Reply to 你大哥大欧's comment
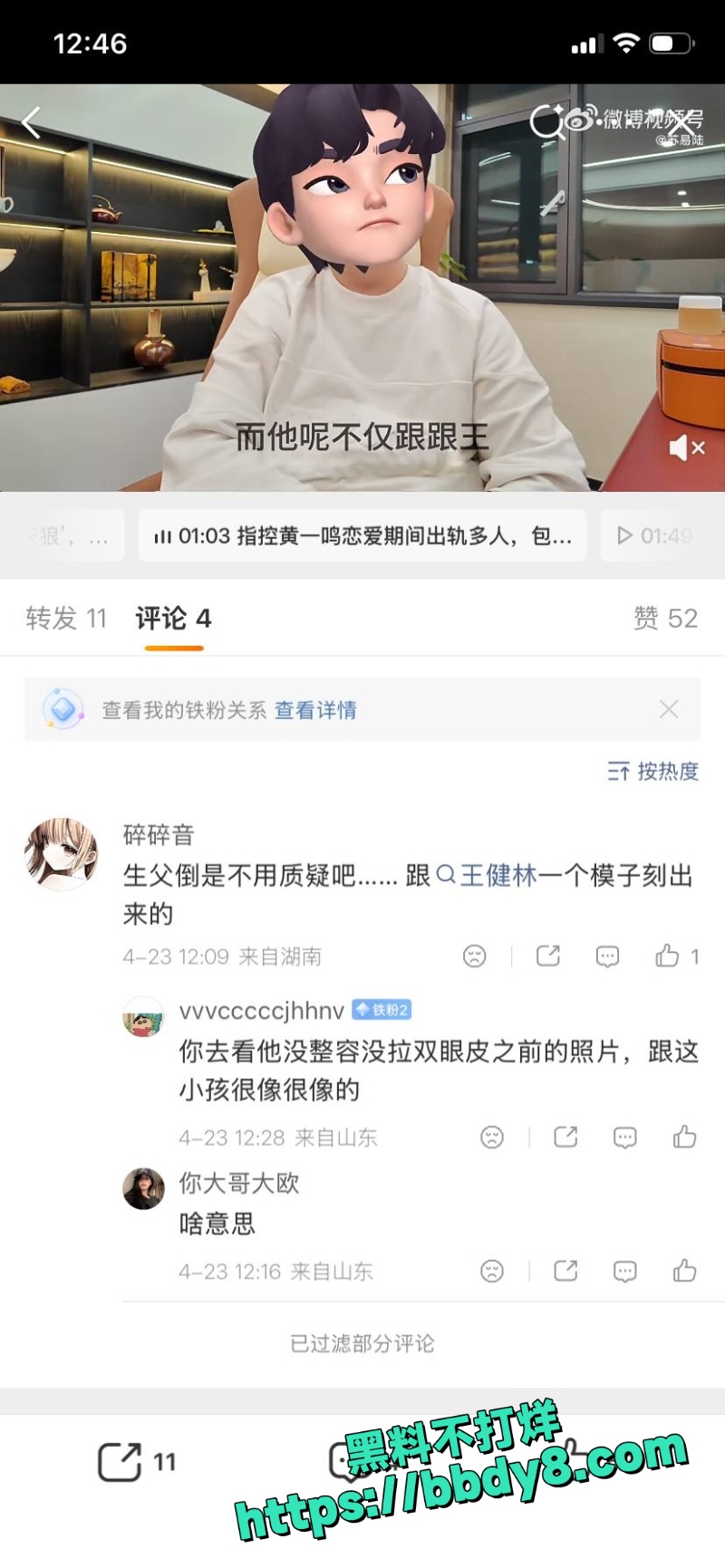 point(625,1272)
